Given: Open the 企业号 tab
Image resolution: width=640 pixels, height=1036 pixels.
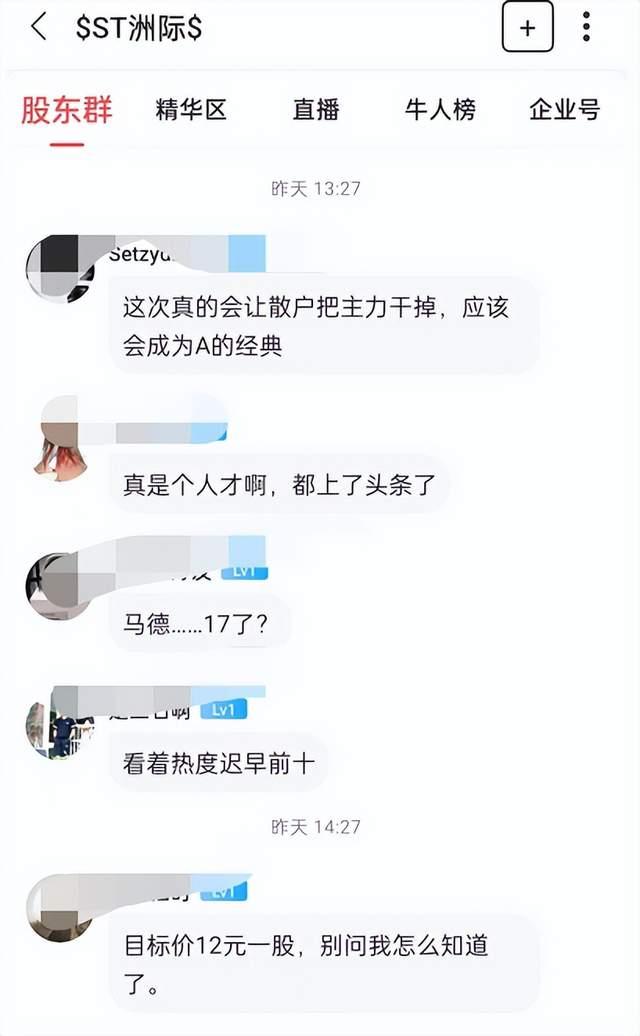Looking at the screenshot, I should point(565,110).
